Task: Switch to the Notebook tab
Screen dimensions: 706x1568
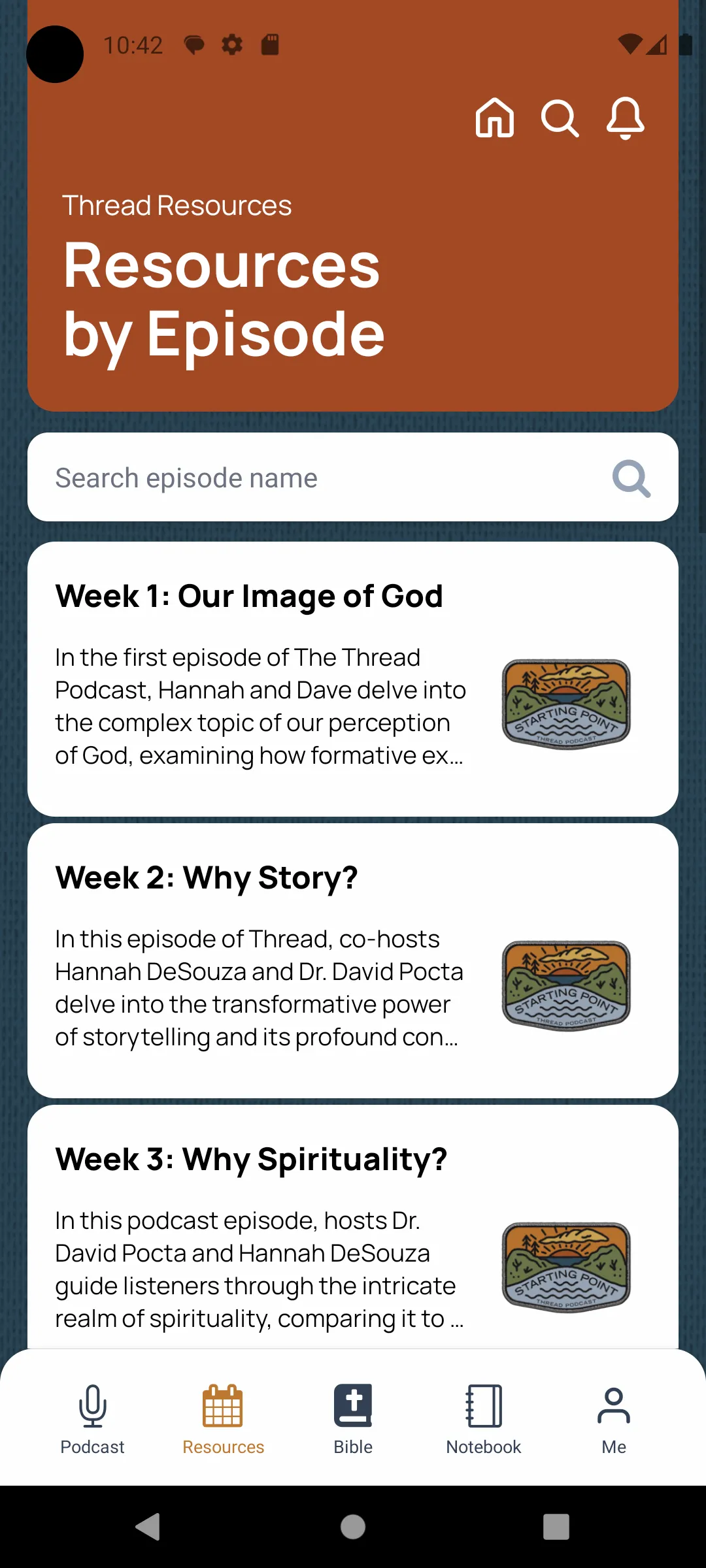Action: click(x=484, y=1418)
